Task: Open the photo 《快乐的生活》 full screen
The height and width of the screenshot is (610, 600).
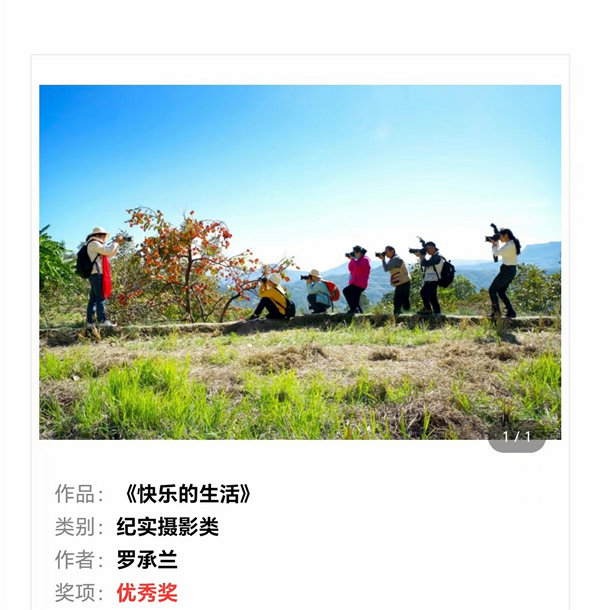Action: pyautogui.click(x=300, y=260)
